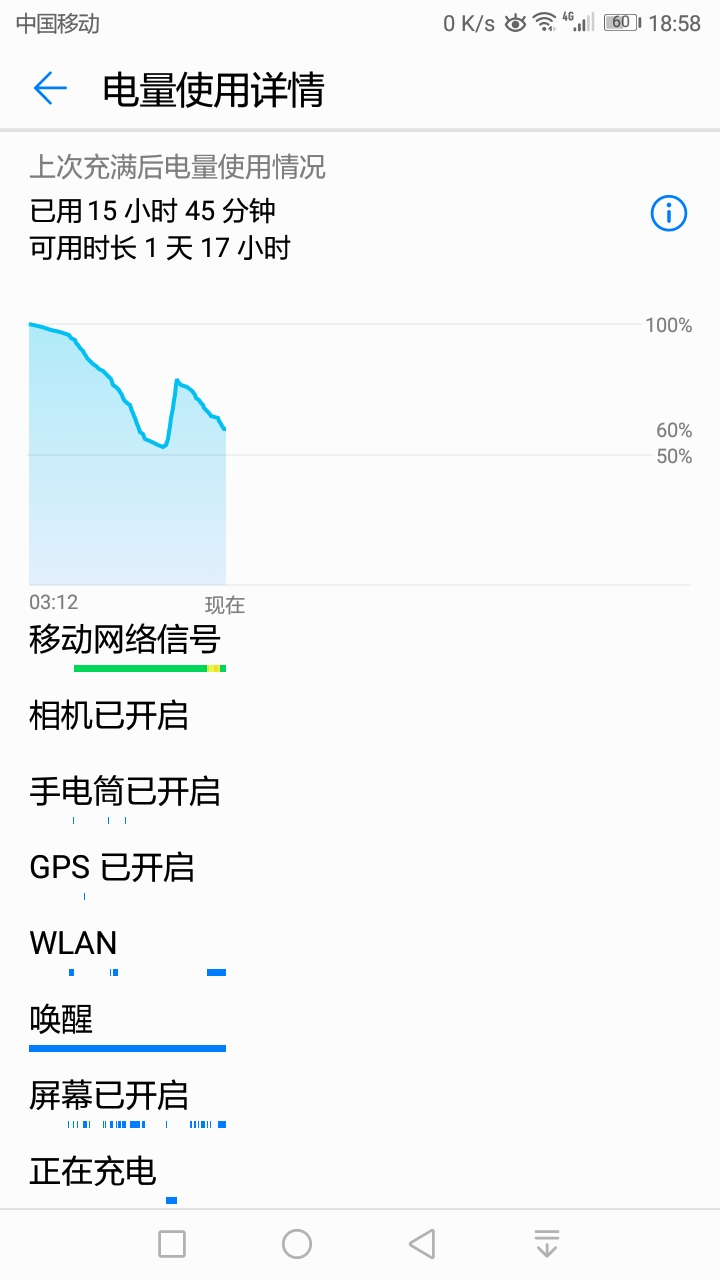Tap the system back triangle button

[422, 1244]
